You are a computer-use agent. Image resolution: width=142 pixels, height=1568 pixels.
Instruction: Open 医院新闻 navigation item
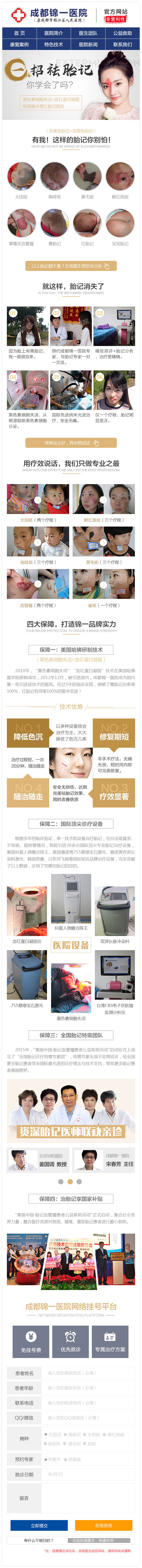[x=88, y=45]
